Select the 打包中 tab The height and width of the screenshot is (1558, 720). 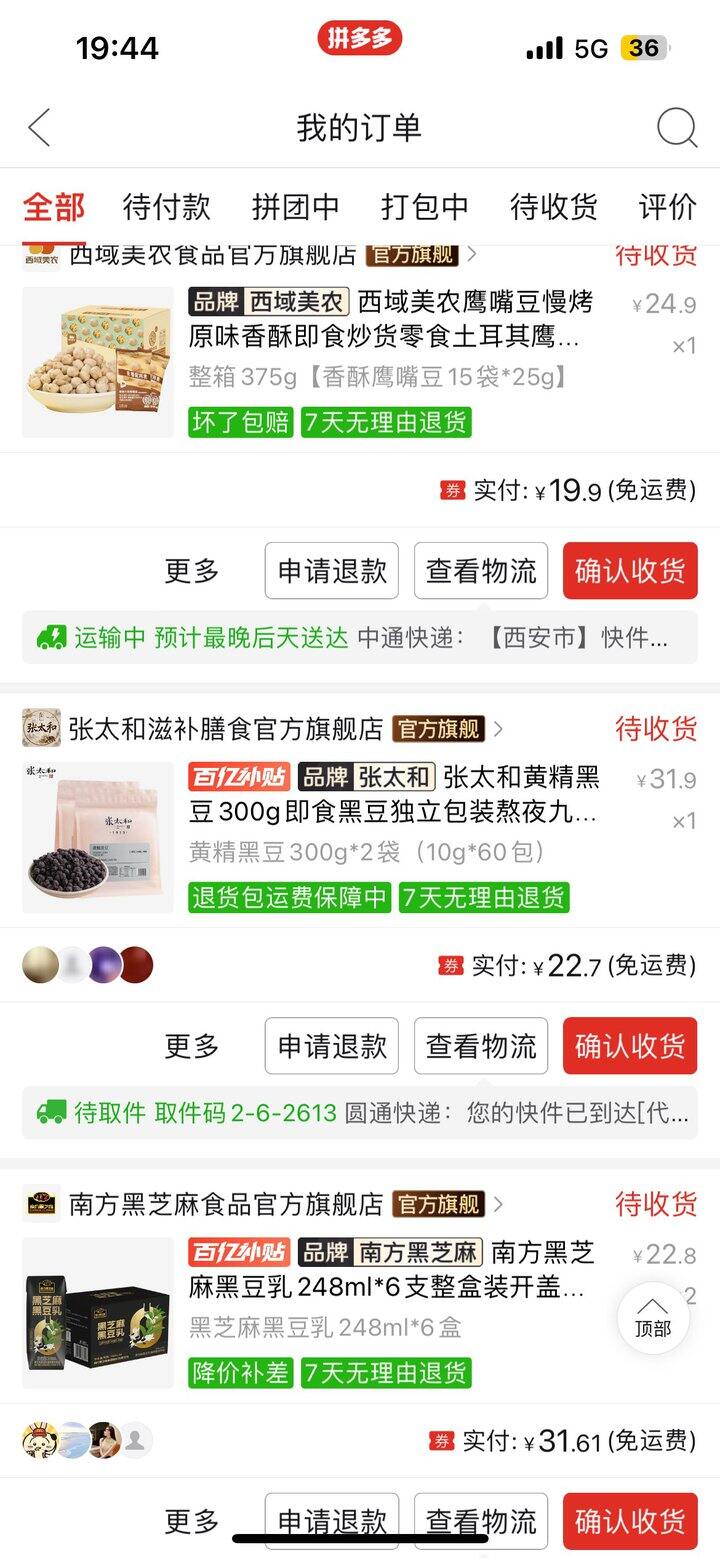(x=424, y=207)
